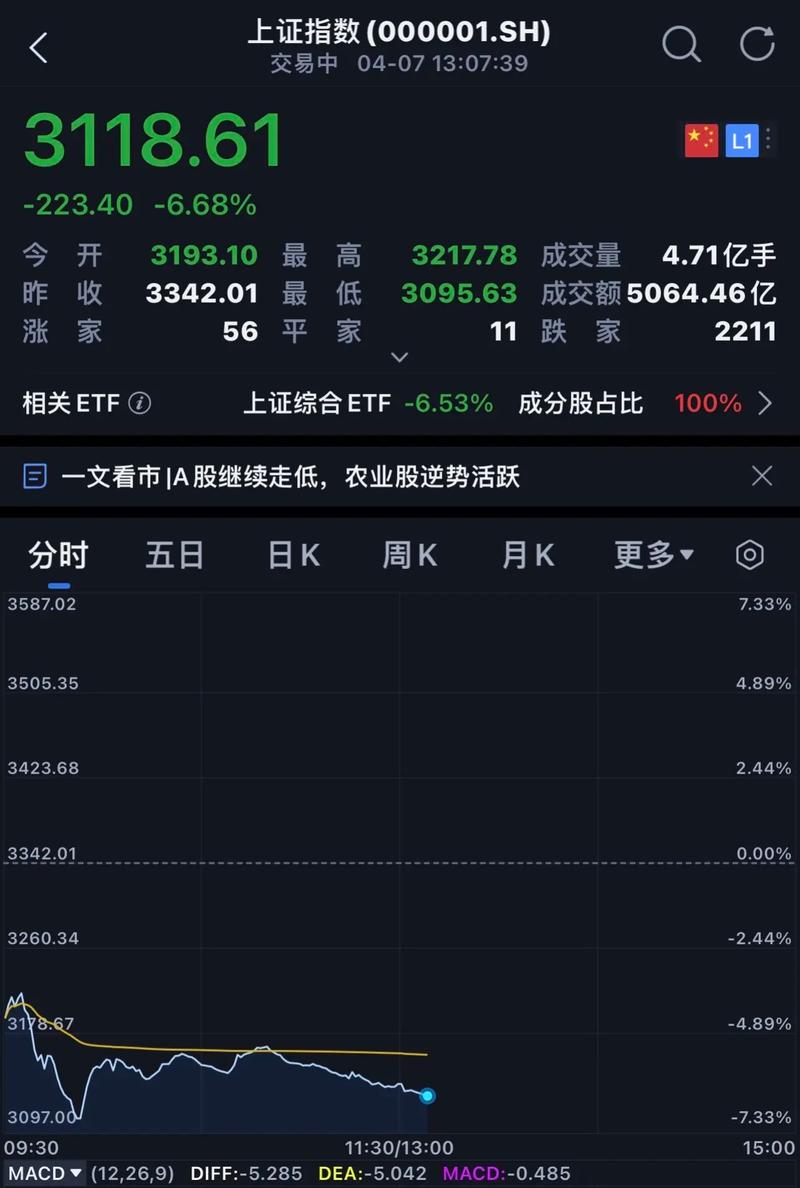The height and width of the screenshot is (1188, 800).
Task: Tap the info icon next to 相关ETF
Action: point(142,403)
